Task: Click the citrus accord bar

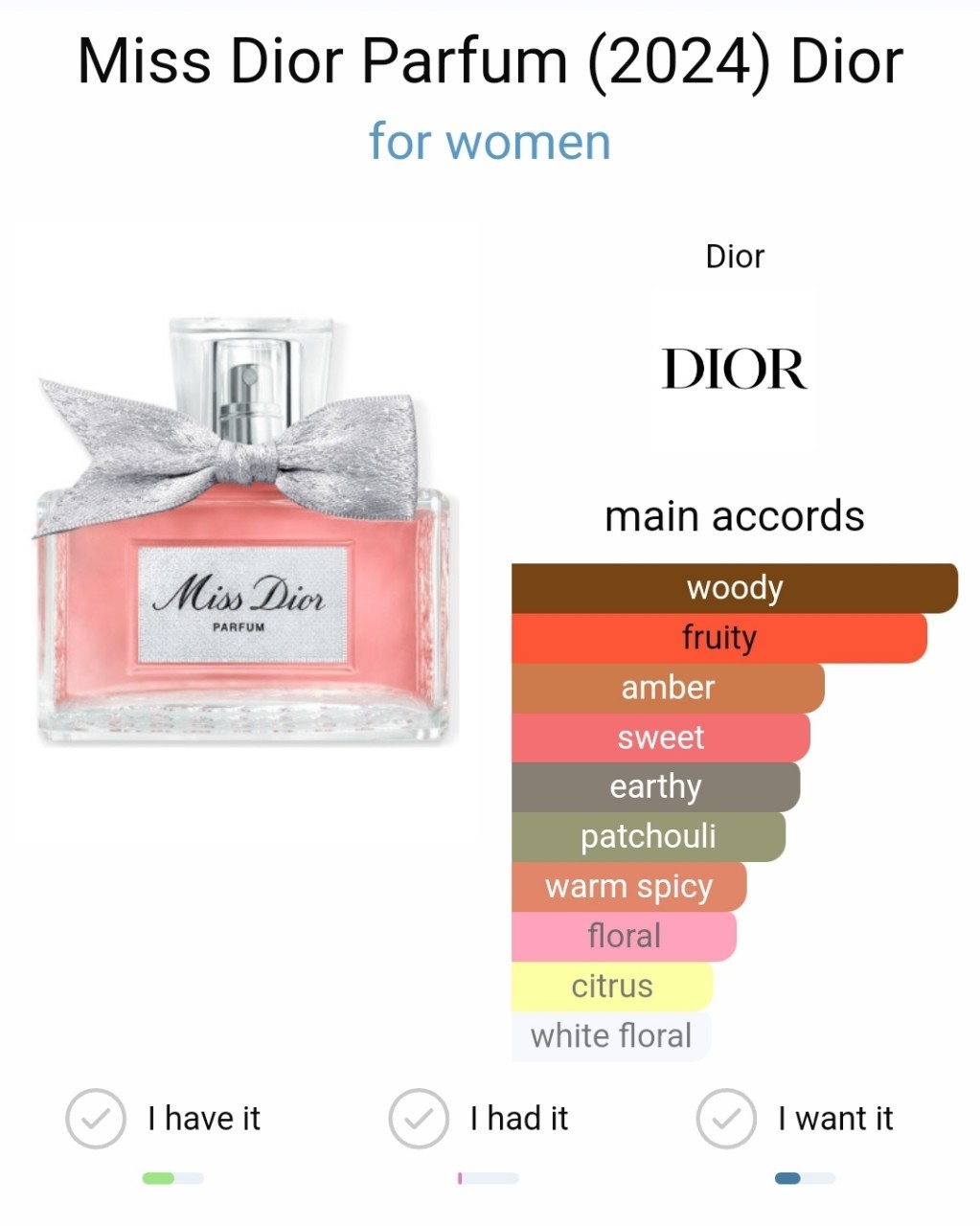Action: [x=611, y=986]
